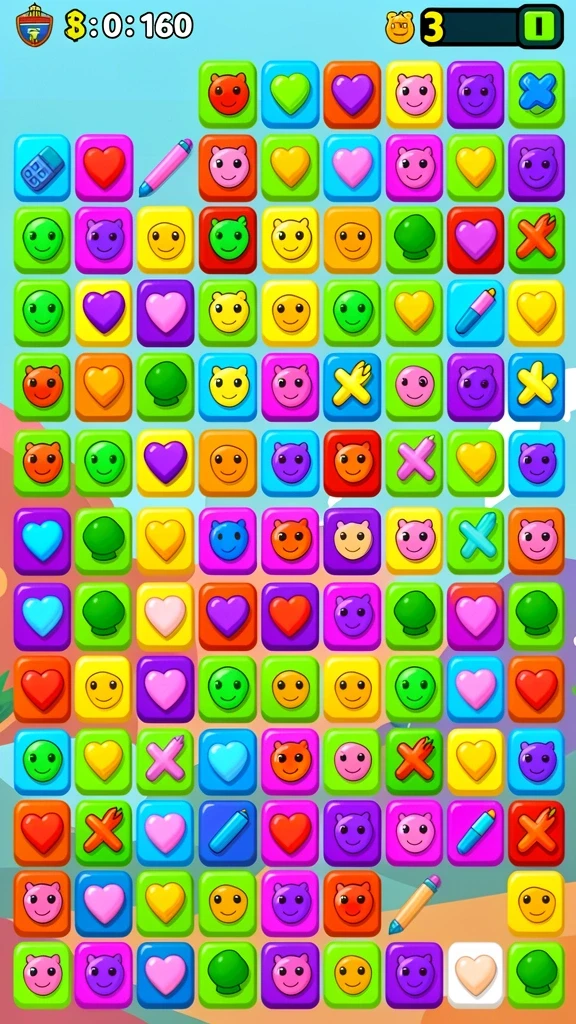Tap the green heart on blue tile
Viewport: 576px width, 1024px height.
(x=290, y=94)
